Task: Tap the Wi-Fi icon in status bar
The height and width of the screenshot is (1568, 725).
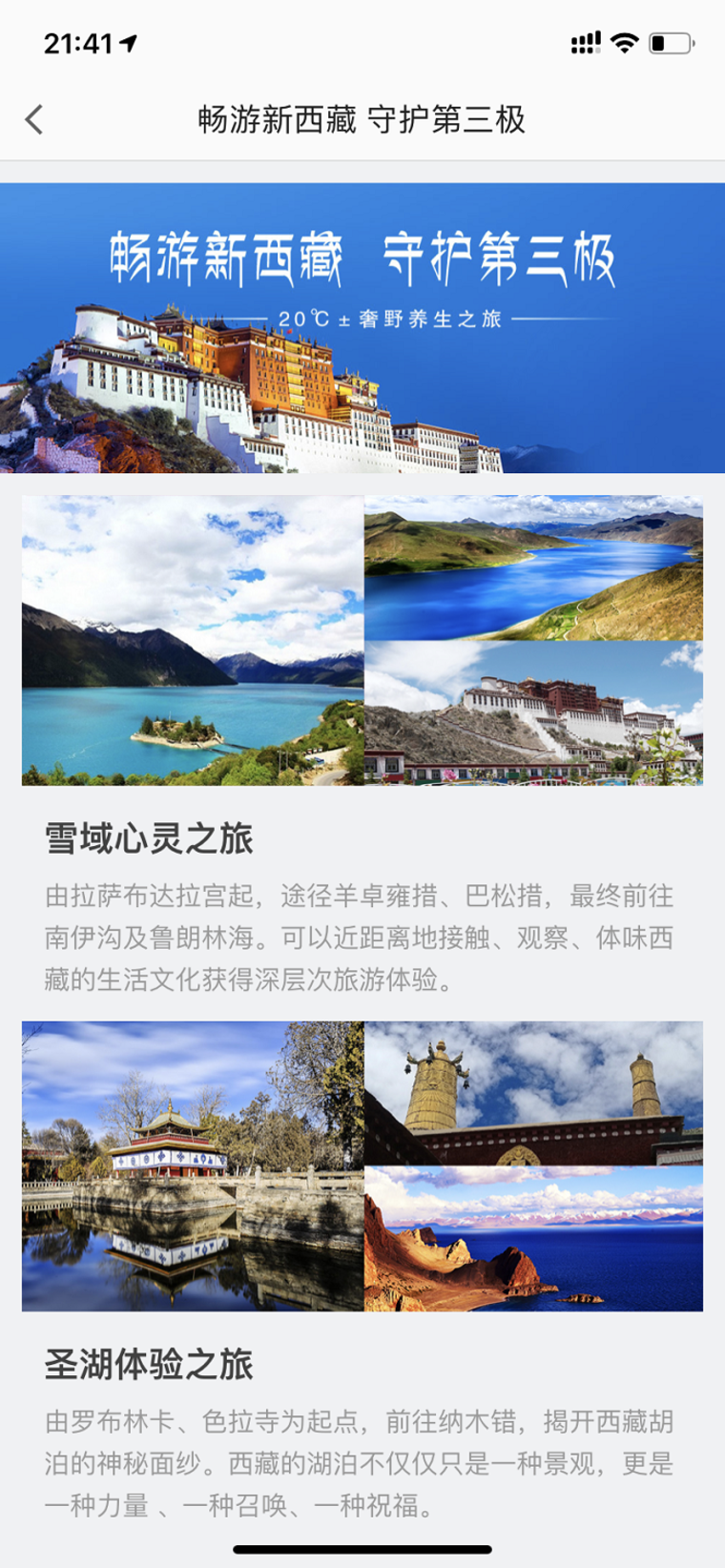Action: coord(625,40)
